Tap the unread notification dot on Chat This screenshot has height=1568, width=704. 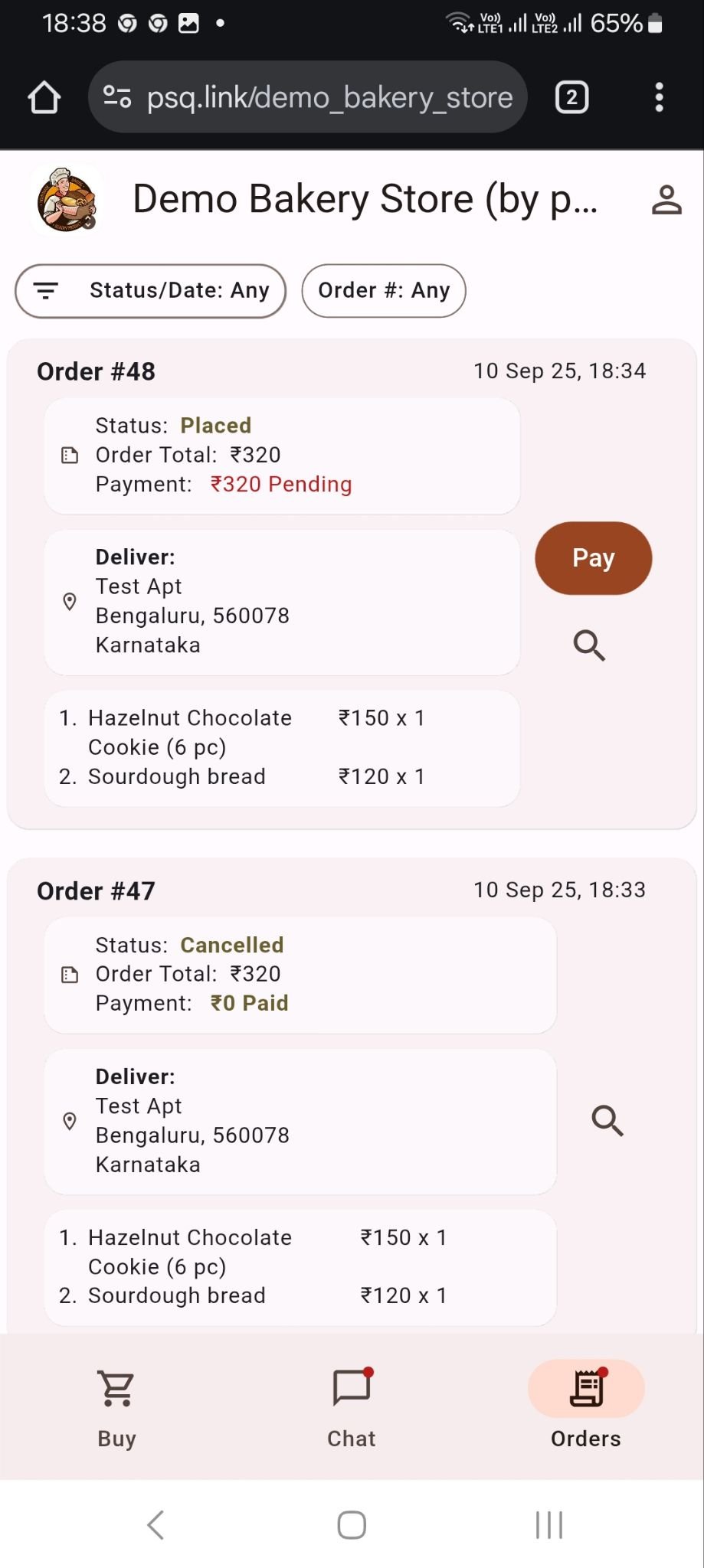[368, 1370]
